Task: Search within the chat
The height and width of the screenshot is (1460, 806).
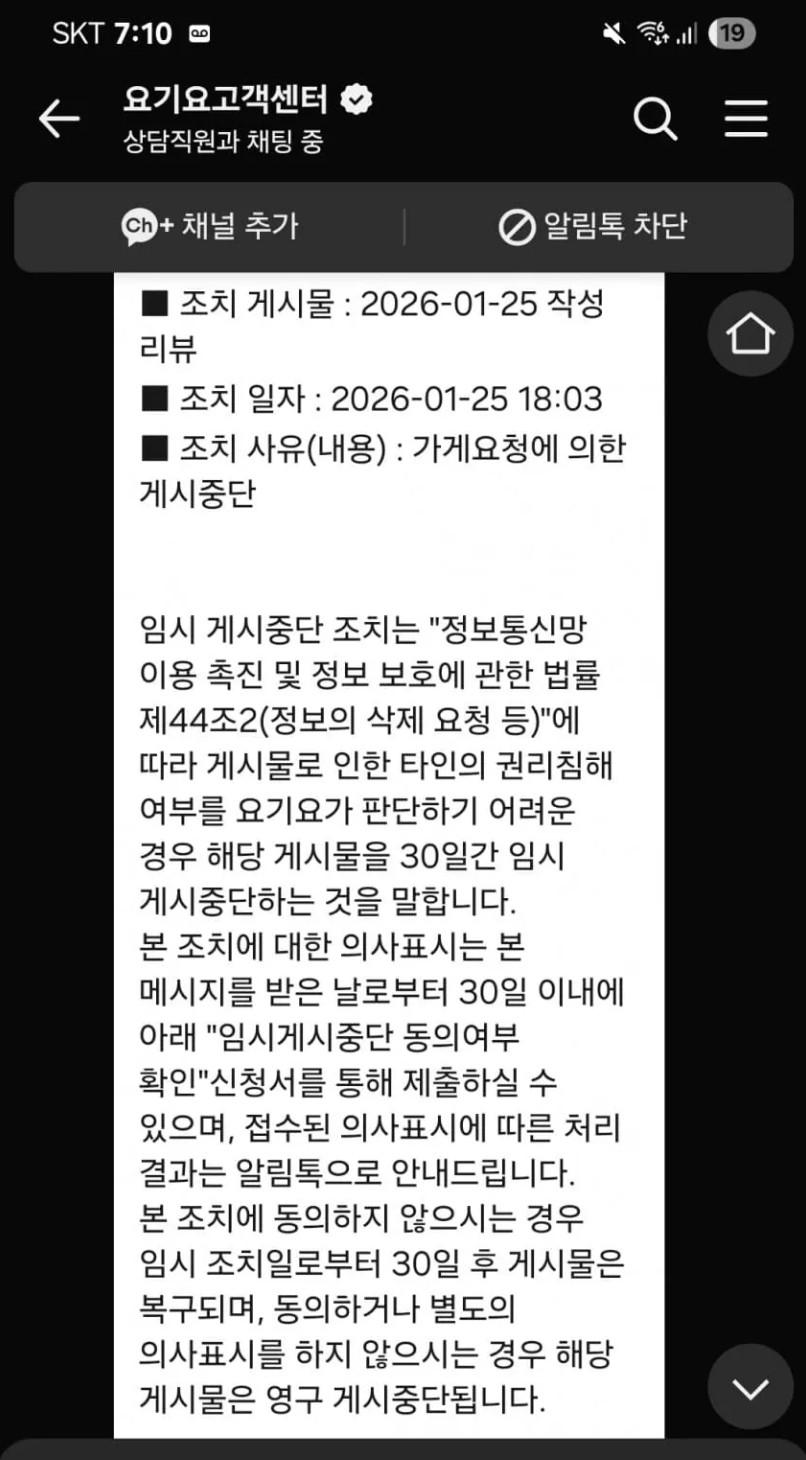Action: tap(655, 120)
